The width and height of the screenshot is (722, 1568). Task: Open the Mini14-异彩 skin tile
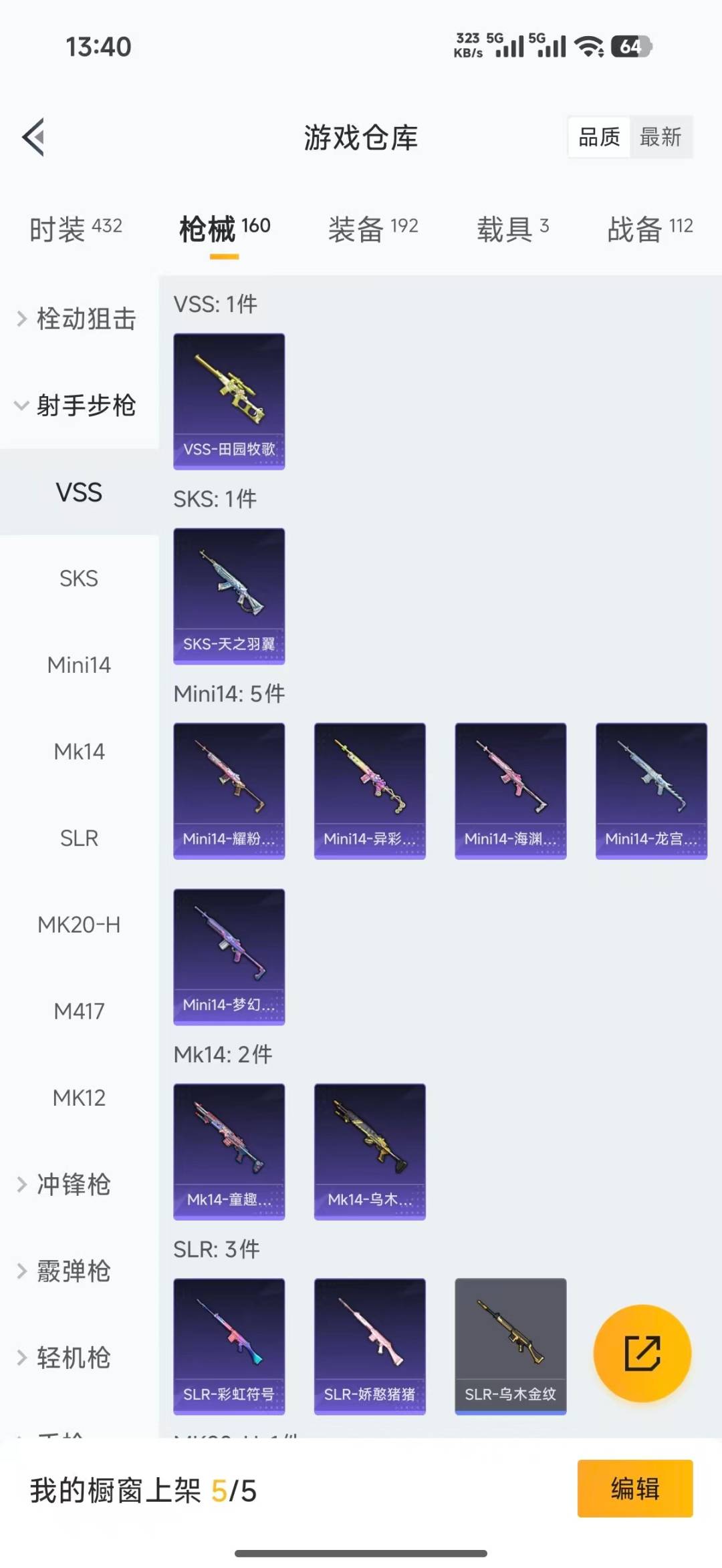click(370, 790)
